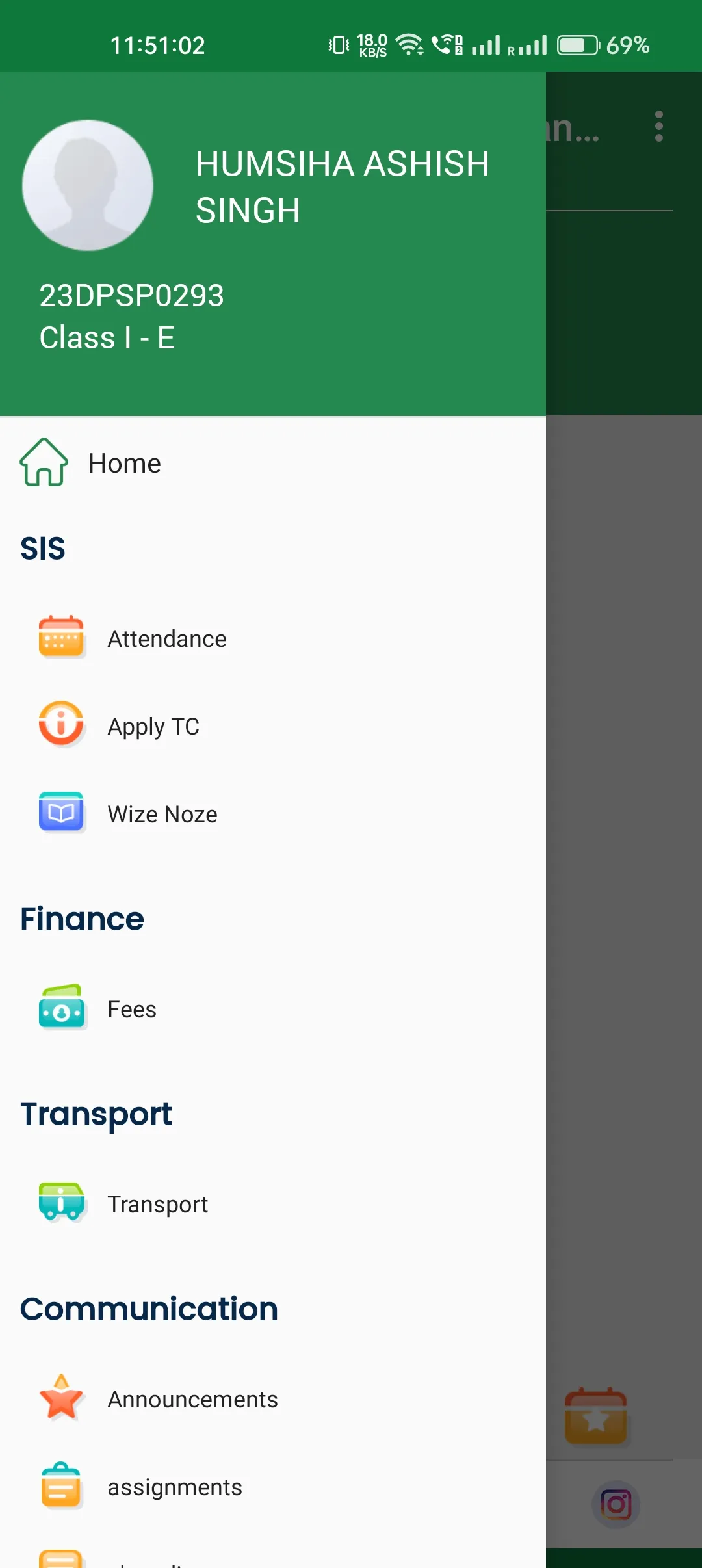Screen dimensions: 702x1568
Task: Tap the Wize Noze label text
Action: pos(162,813)
